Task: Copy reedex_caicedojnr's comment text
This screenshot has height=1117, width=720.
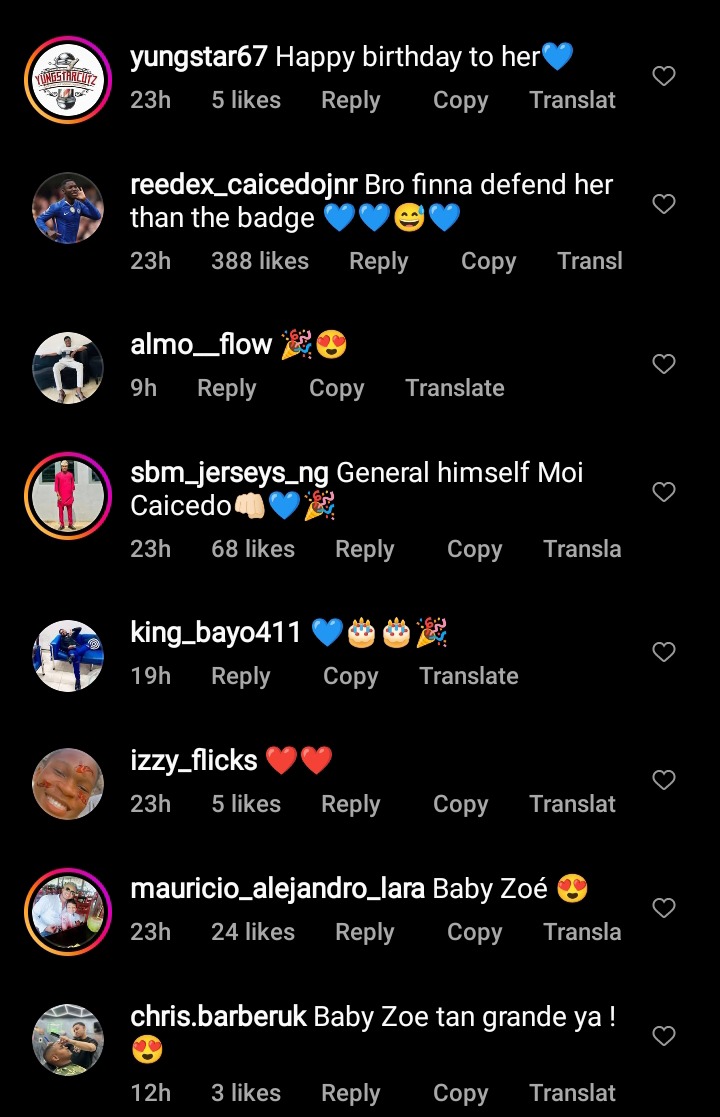Action: [488, 261]
